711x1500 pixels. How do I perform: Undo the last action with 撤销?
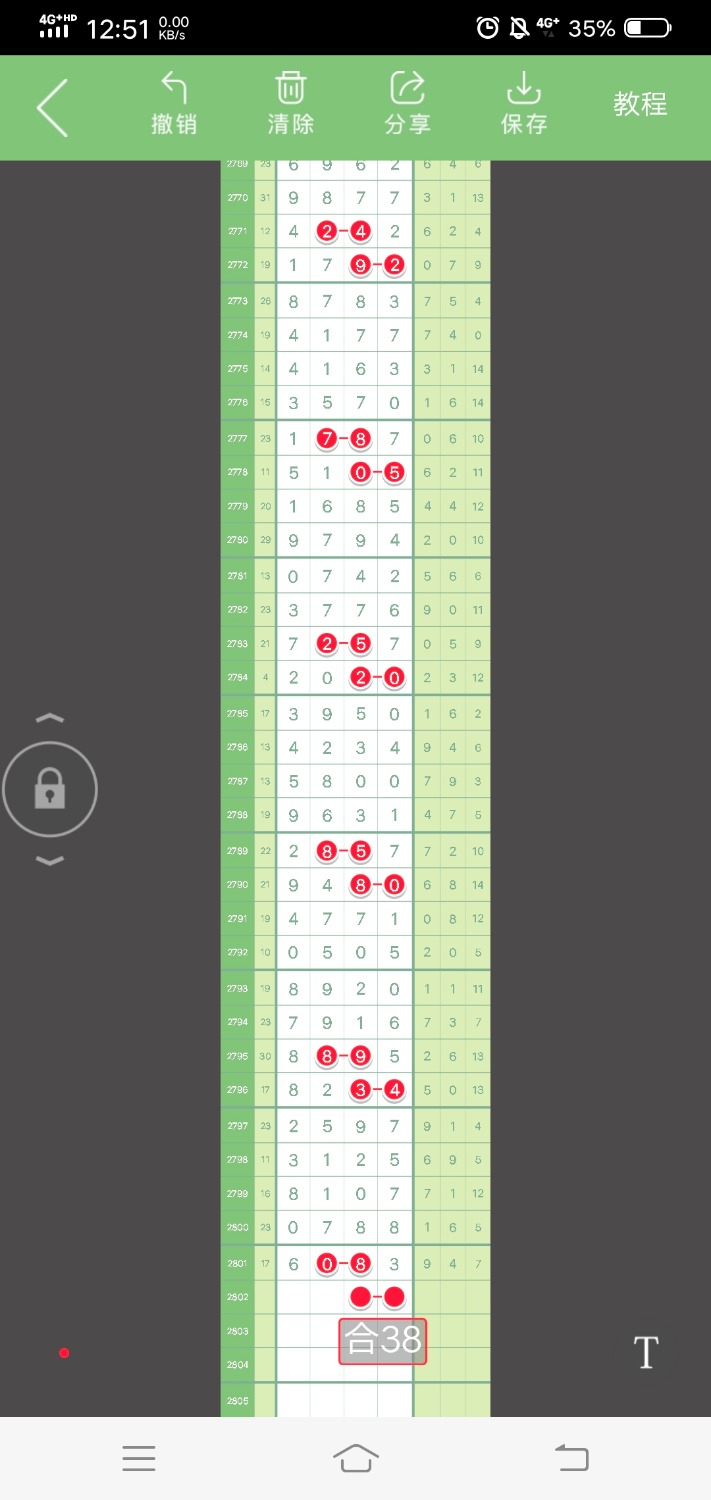[x=174, y=104]
